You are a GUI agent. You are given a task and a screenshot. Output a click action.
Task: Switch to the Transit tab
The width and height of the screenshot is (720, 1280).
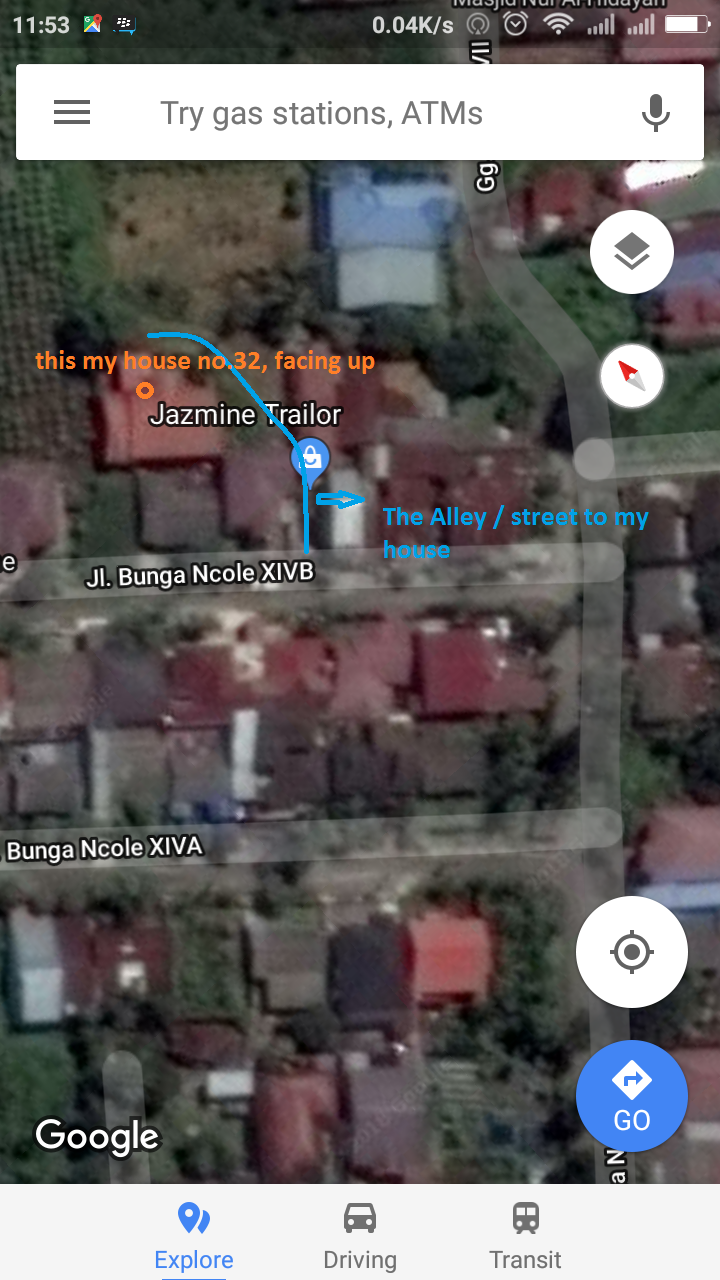[526, 1235]
